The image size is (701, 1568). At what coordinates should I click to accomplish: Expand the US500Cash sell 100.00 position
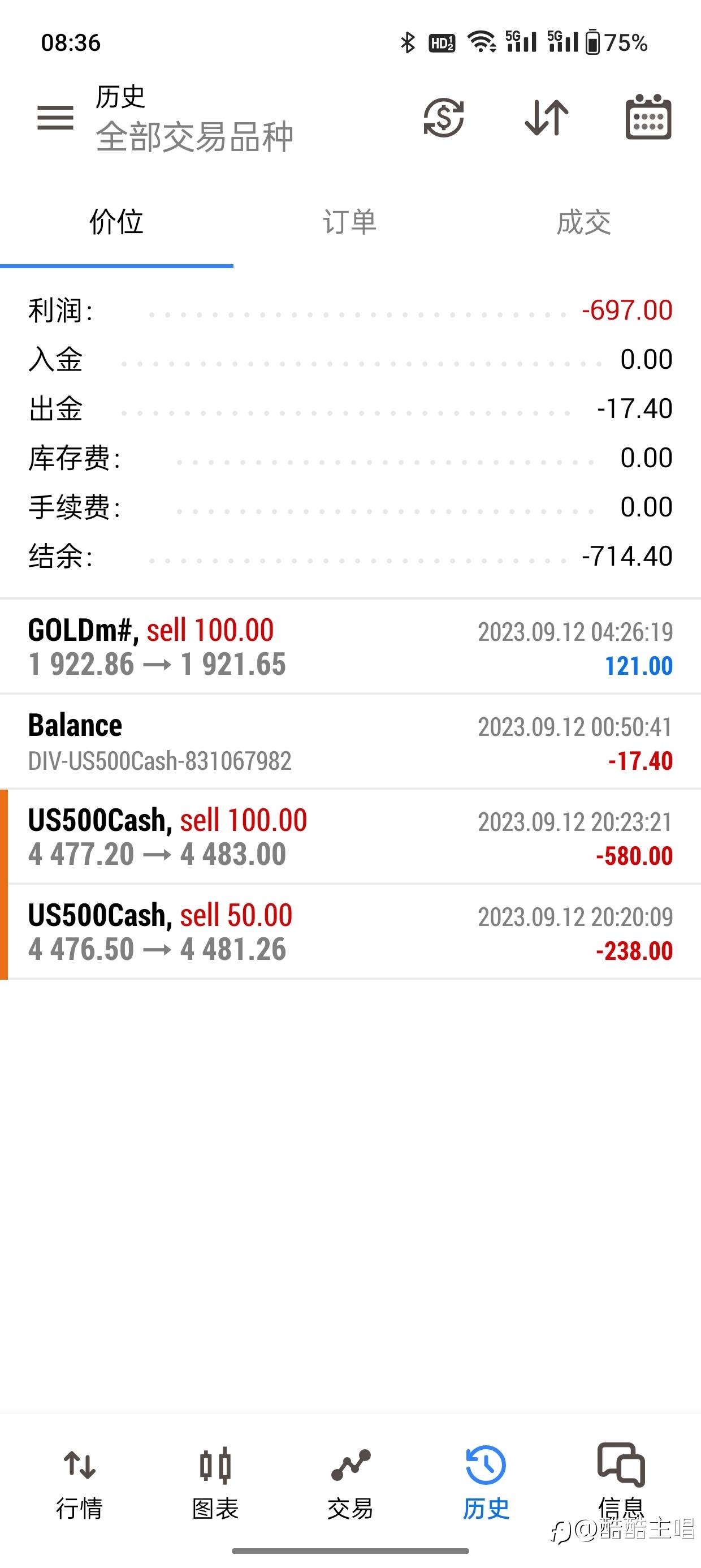coord(350,837)
